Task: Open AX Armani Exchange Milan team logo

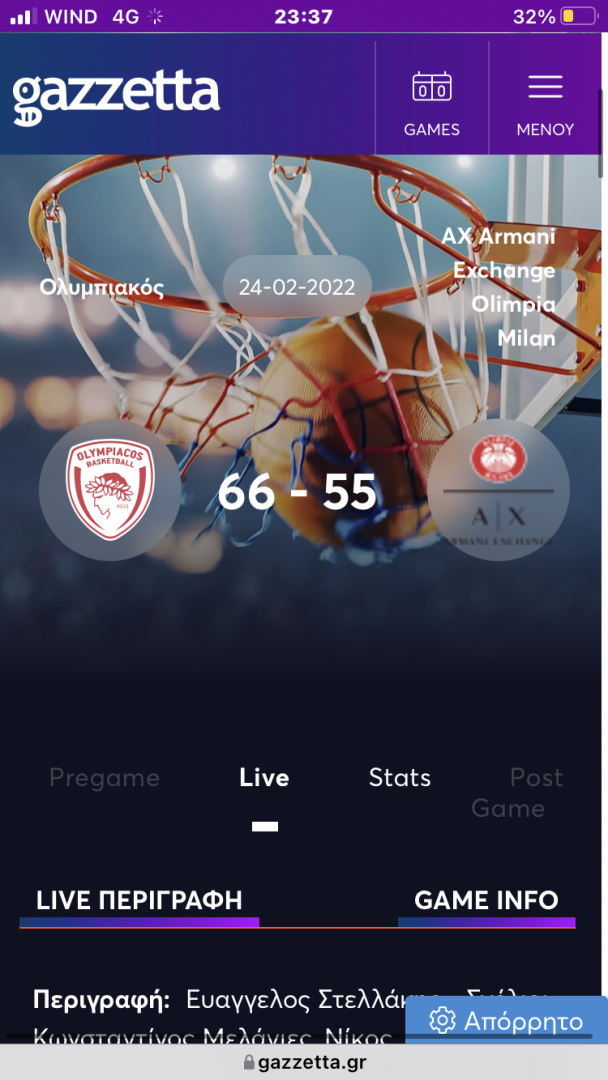Action: [x=498, y=490]
